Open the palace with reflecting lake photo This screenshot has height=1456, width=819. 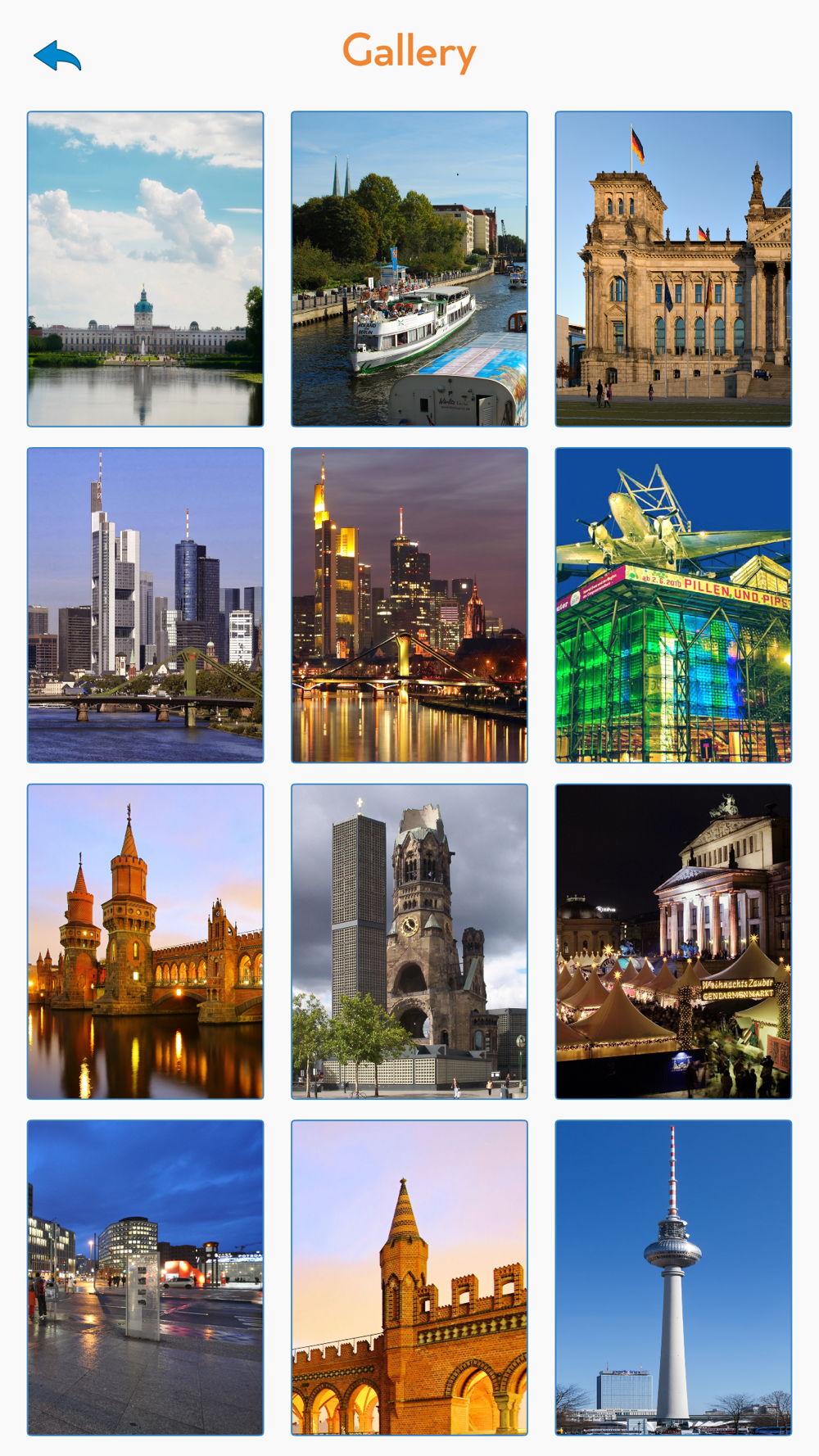146,269
